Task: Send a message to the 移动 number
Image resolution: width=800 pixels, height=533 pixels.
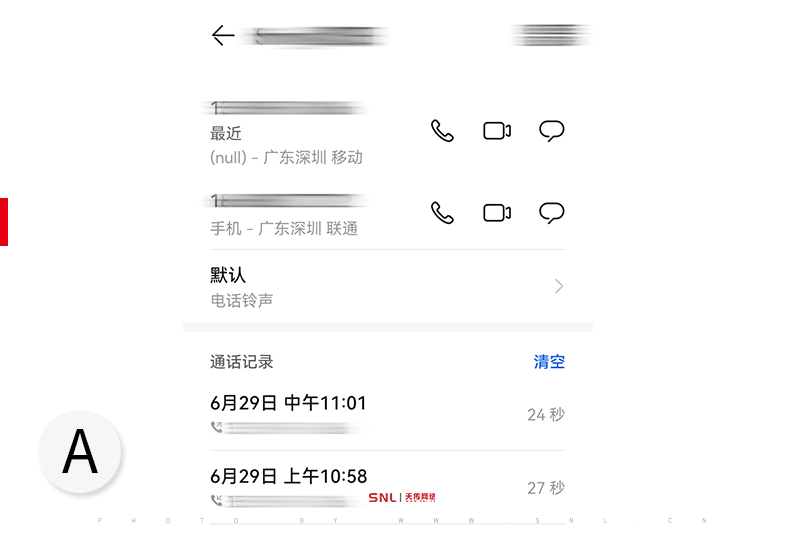Action: tap(552, 131)
